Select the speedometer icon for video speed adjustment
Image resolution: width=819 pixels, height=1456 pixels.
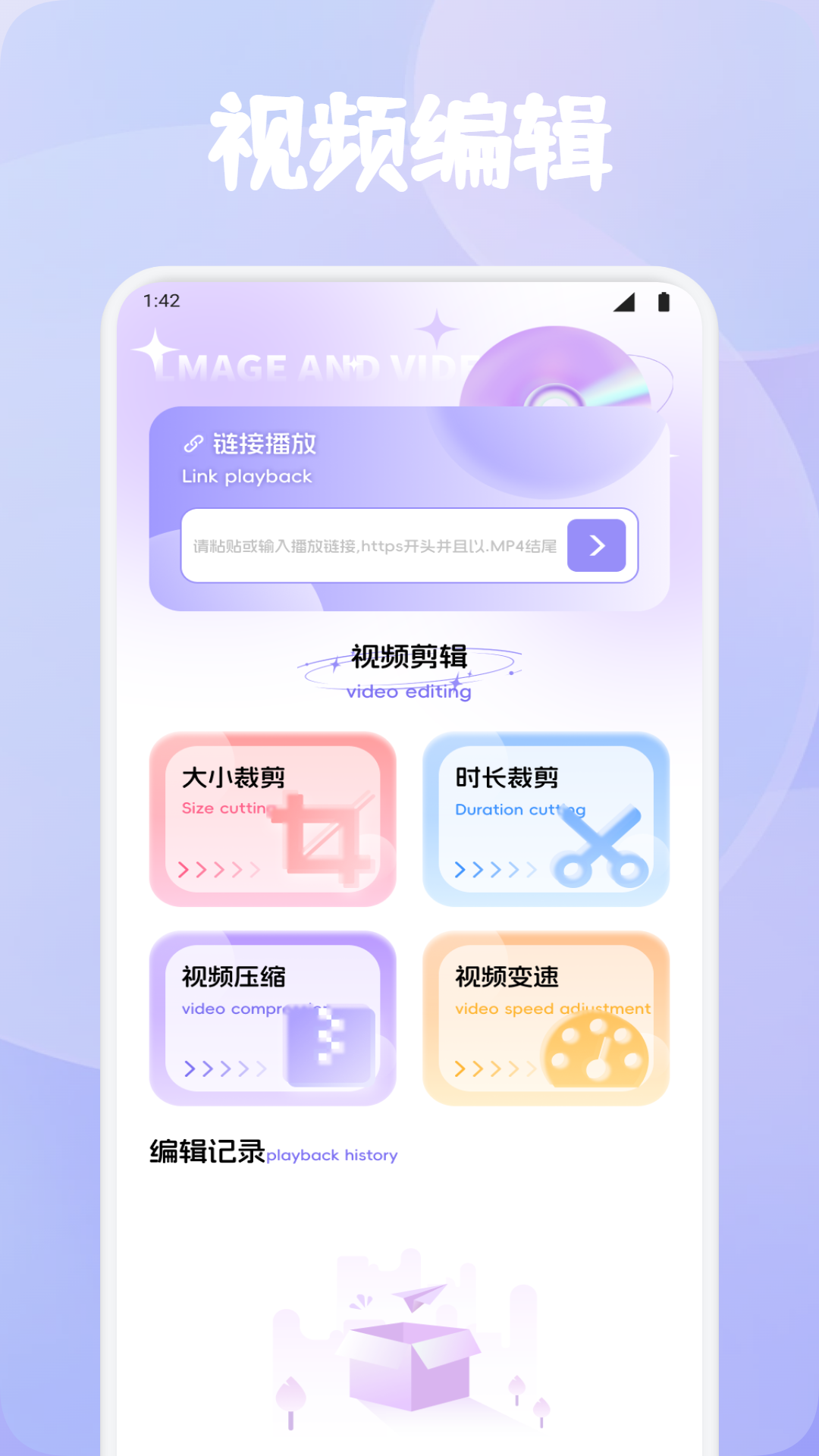tap(595, 1046)
